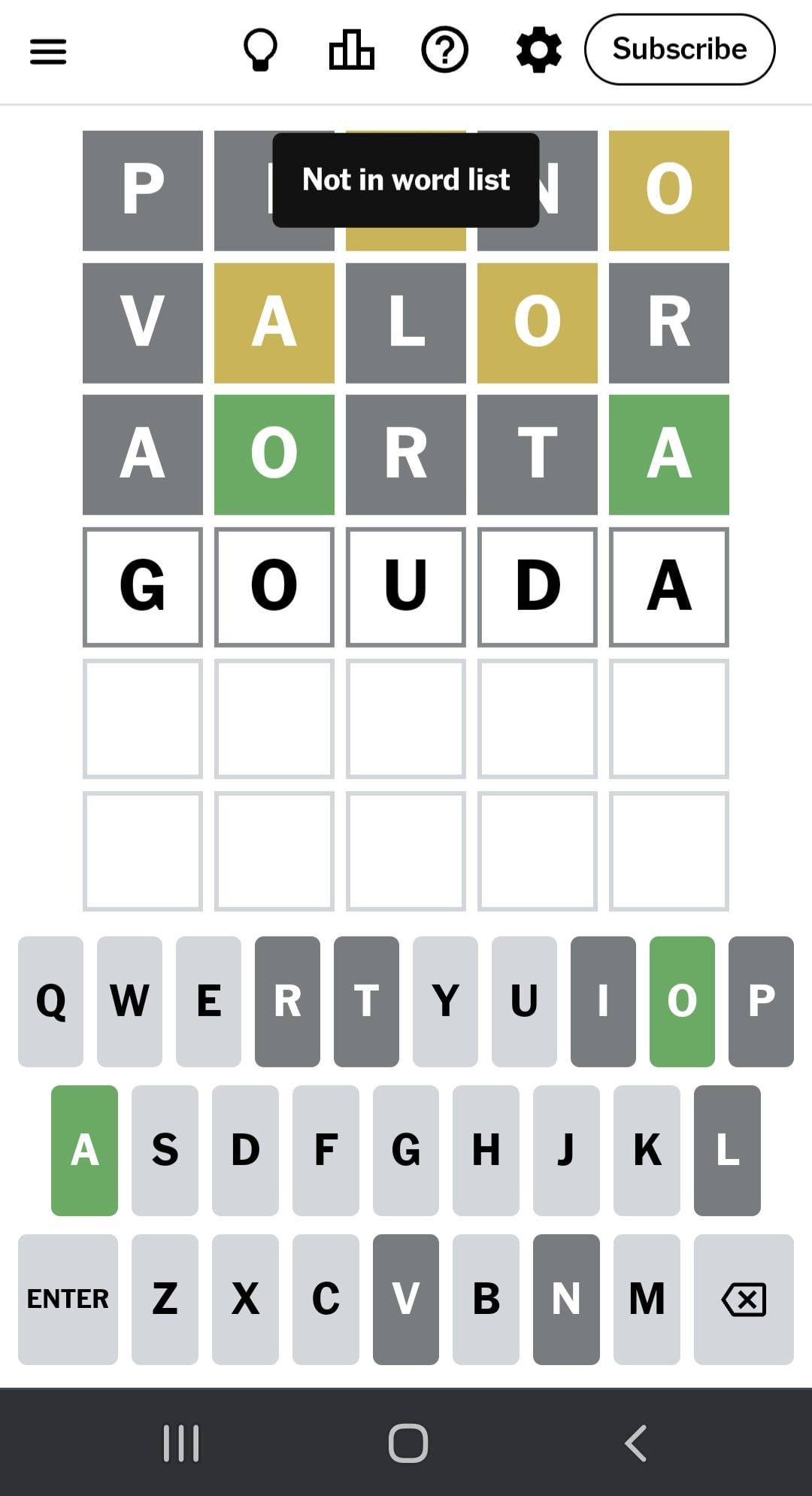
Task: View statistics bar chart
Action: click(x=351, y=50)
